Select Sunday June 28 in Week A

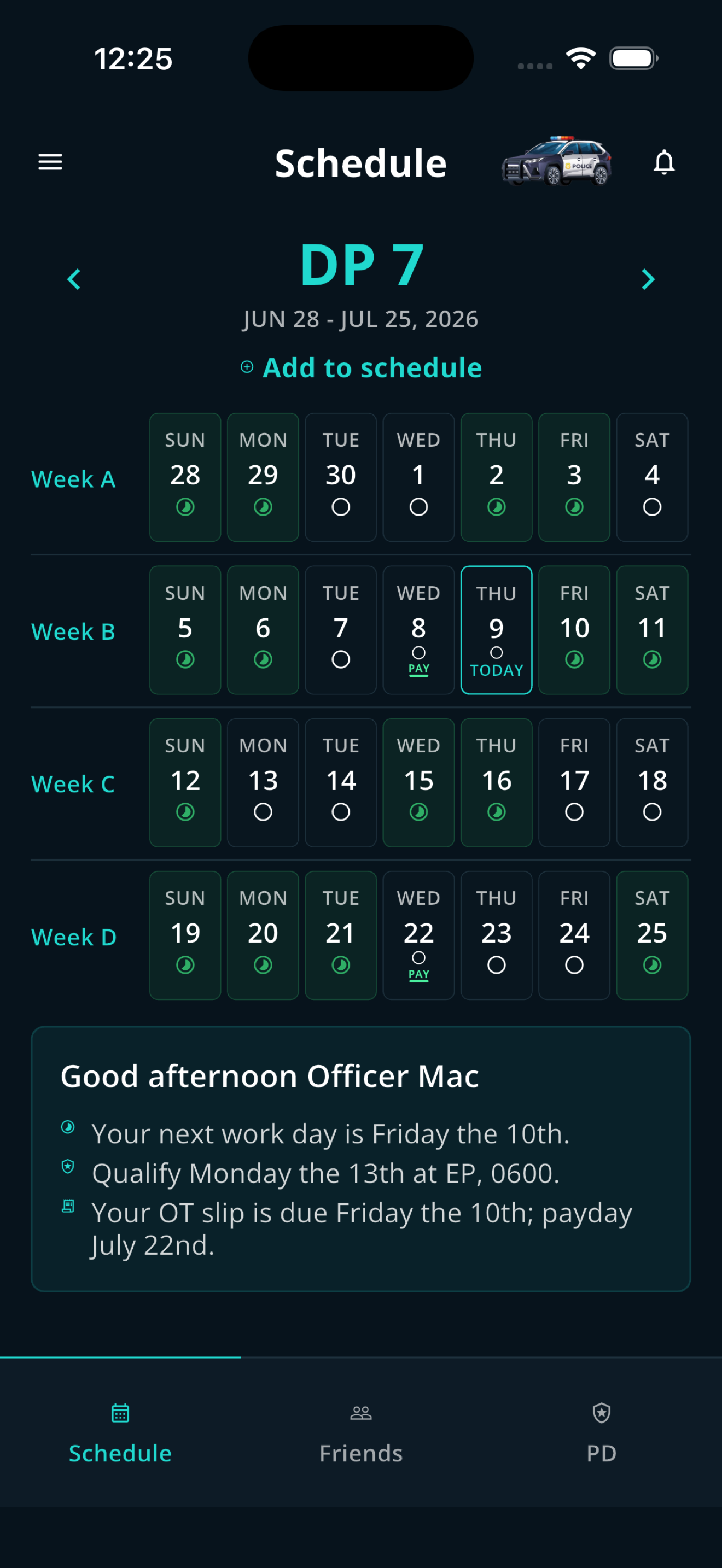point(185,477)
